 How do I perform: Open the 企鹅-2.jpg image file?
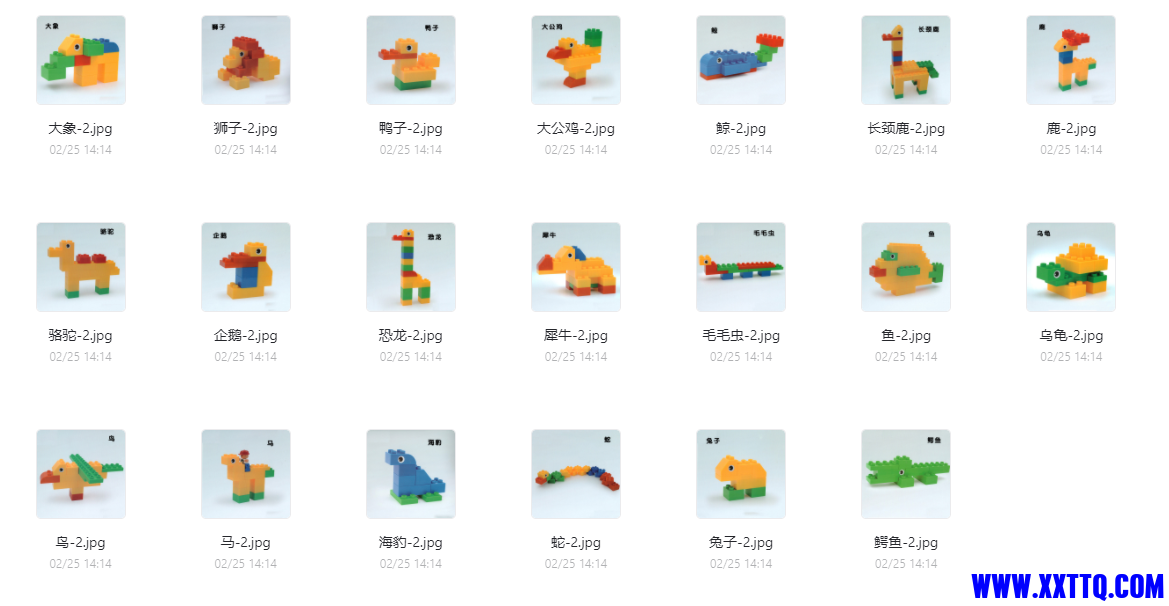[x=246, y=267]
